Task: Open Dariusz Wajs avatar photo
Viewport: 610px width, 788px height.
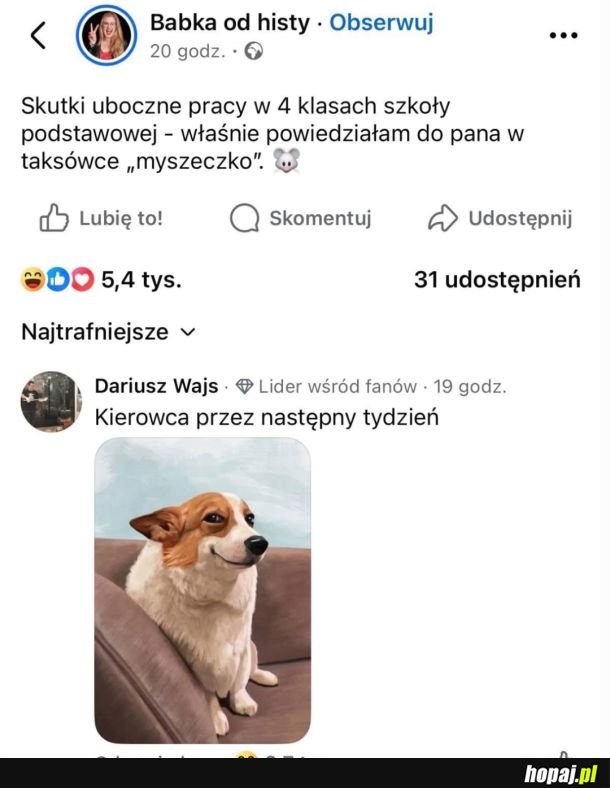Action: (x=51, y=401)
